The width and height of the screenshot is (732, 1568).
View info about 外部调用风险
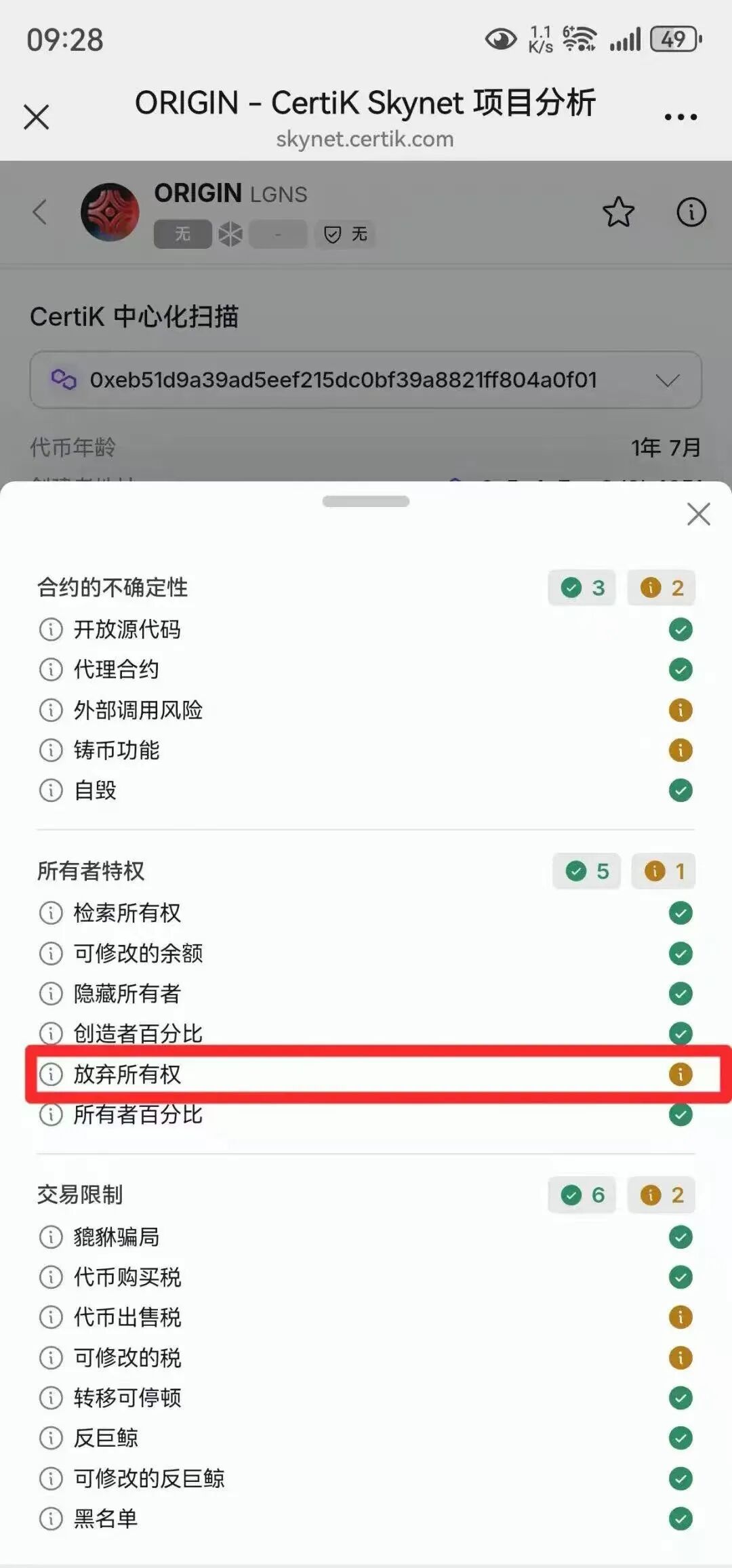pos(51,710)
